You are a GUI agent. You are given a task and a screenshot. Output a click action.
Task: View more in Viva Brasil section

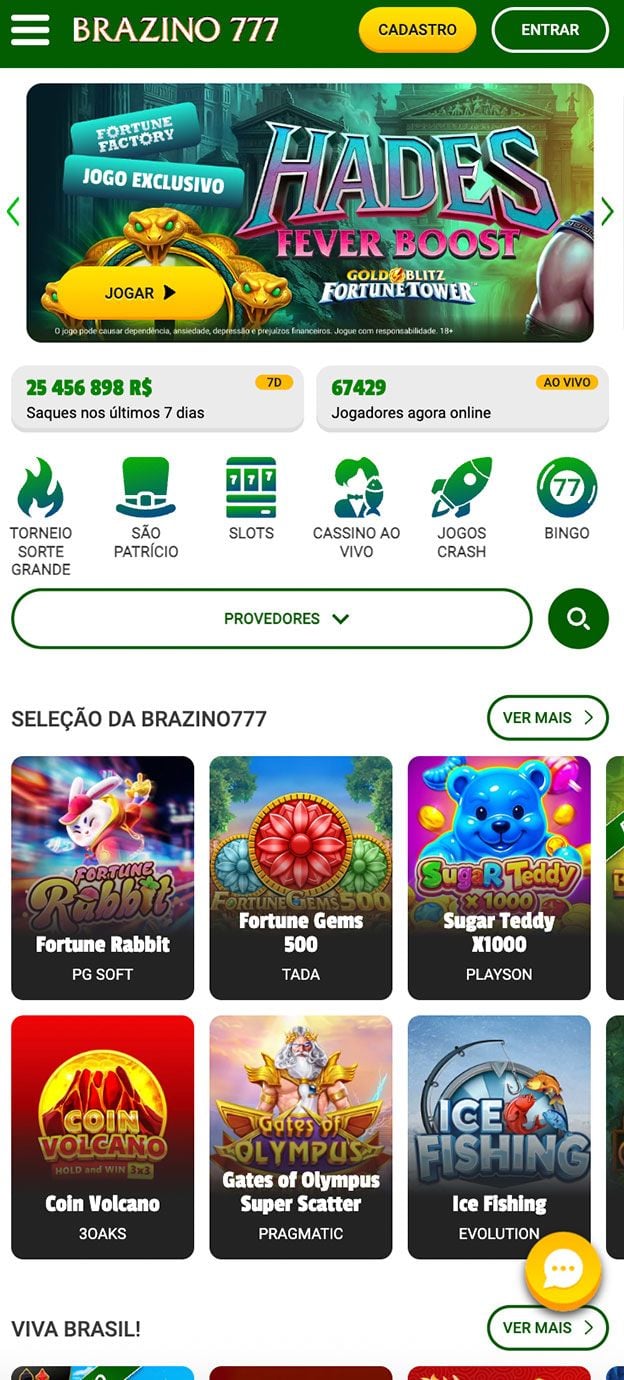point(547,1328)
